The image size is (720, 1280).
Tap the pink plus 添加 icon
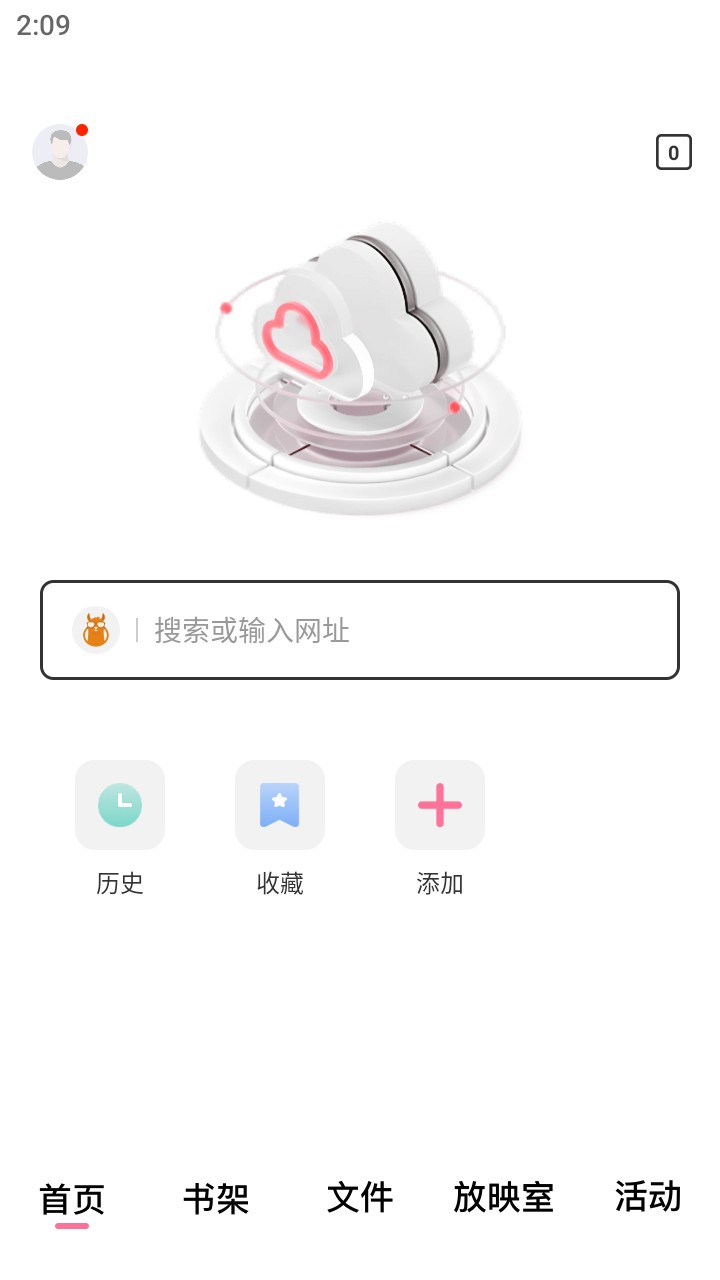coord(440,805)
